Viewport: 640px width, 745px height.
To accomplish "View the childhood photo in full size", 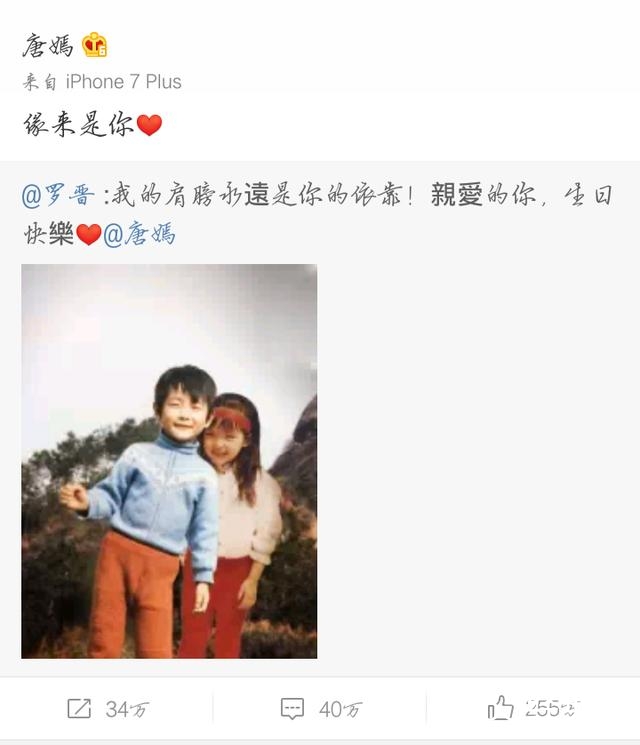I will pos(169,461).
